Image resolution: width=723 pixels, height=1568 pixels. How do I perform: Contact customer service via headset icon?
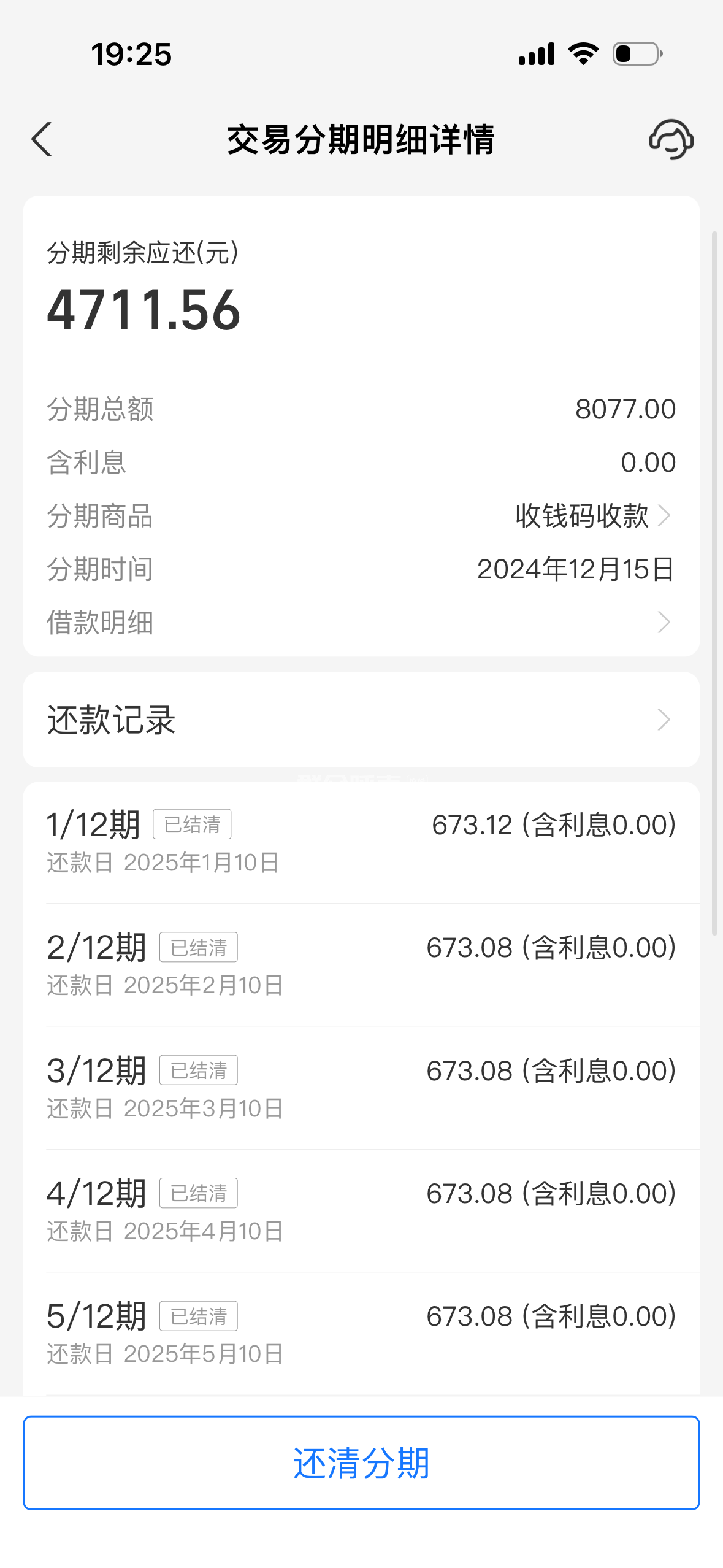click(x=671, y=140)
